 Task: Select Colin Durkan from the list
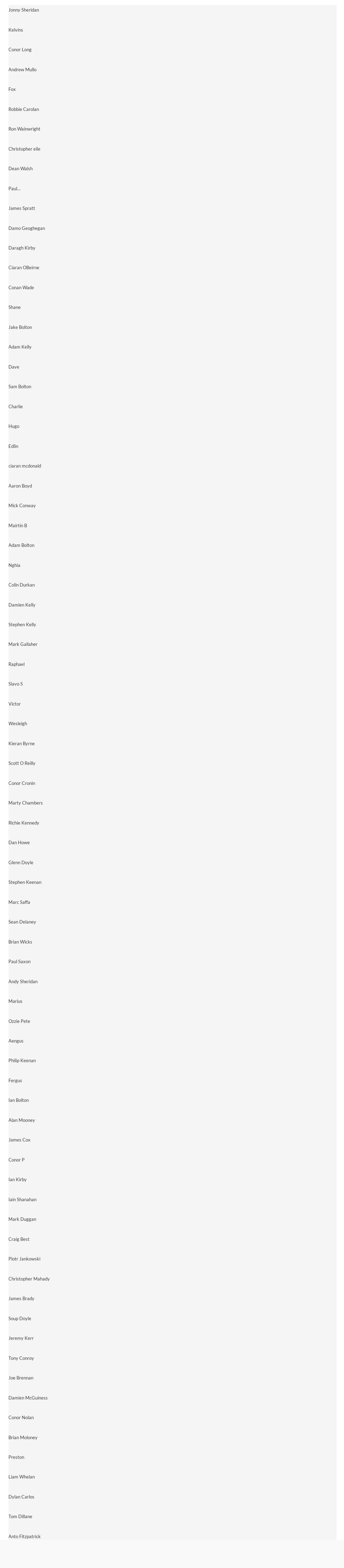pos(21,585)
